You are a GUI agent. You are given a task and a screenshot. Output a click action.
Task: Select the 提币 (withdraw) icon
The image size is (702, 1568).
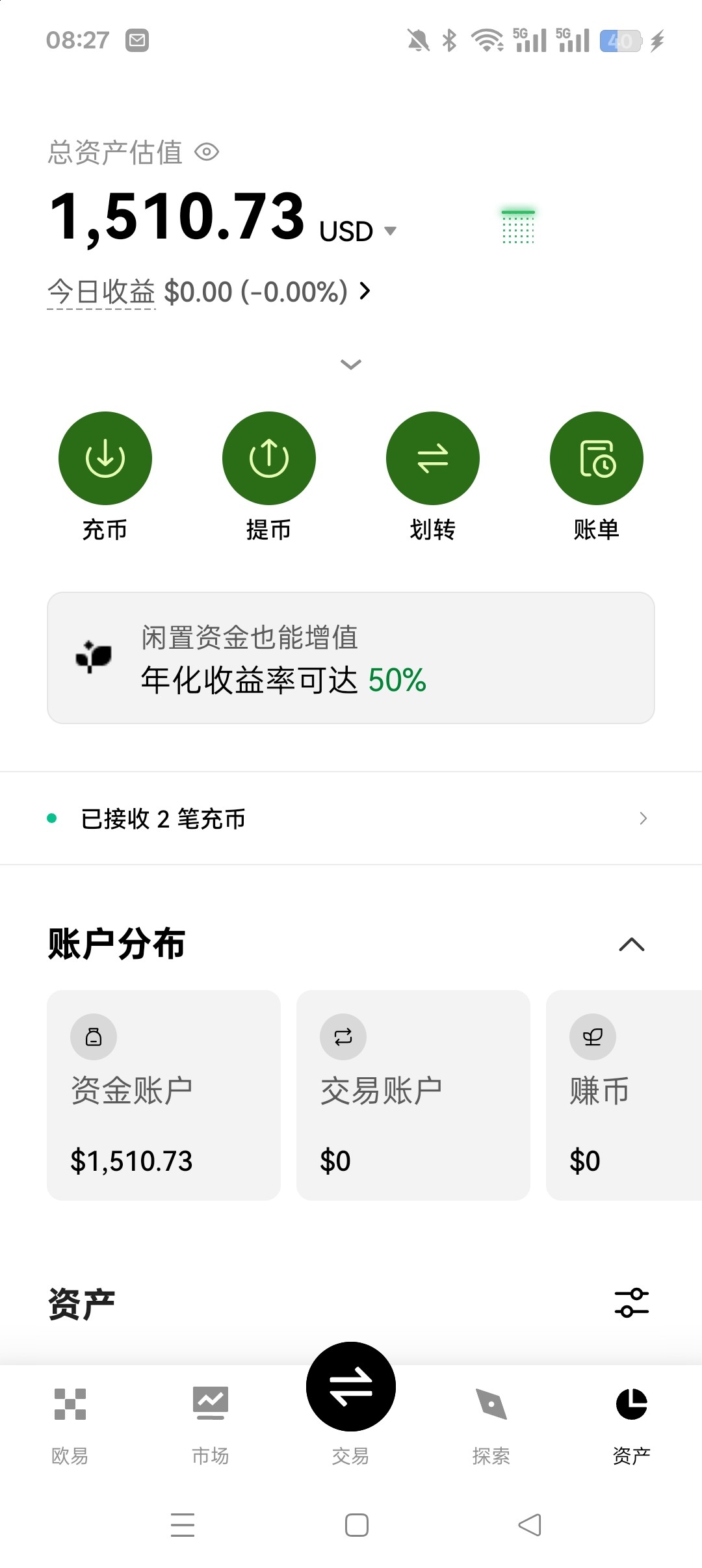tap(269, 458)
